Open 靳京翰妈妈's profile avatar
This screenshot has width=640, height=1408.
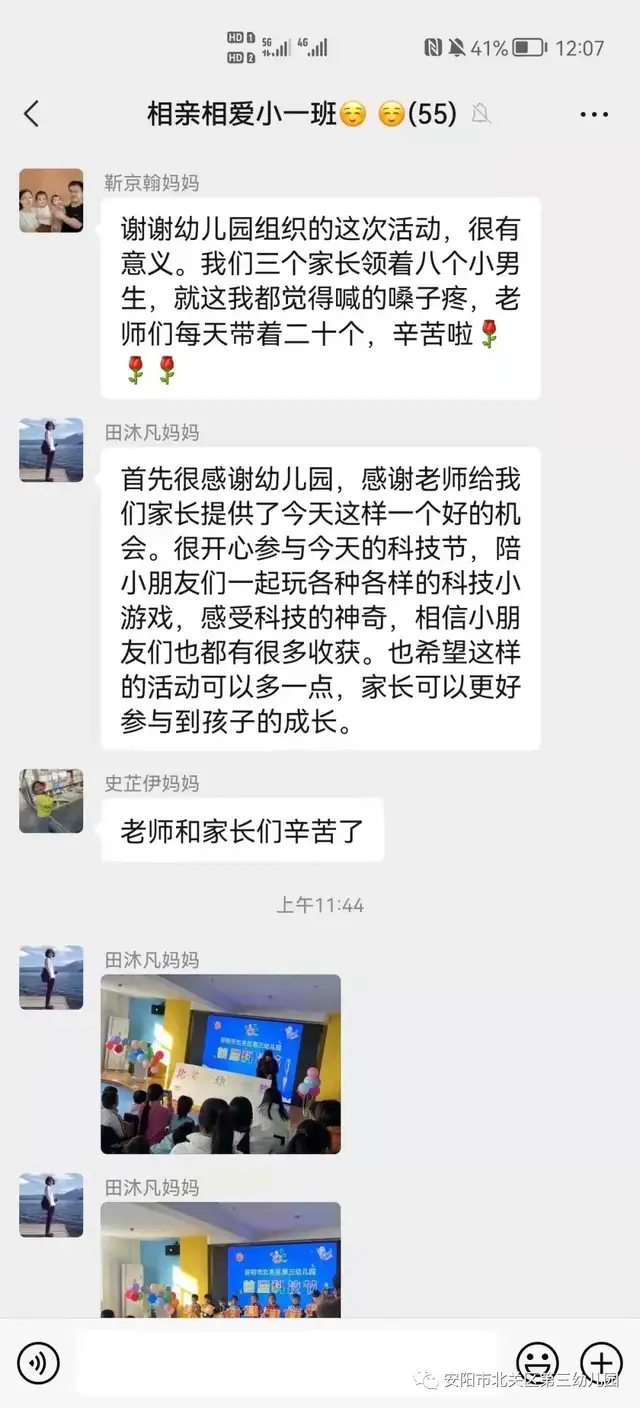click(51, 200)
